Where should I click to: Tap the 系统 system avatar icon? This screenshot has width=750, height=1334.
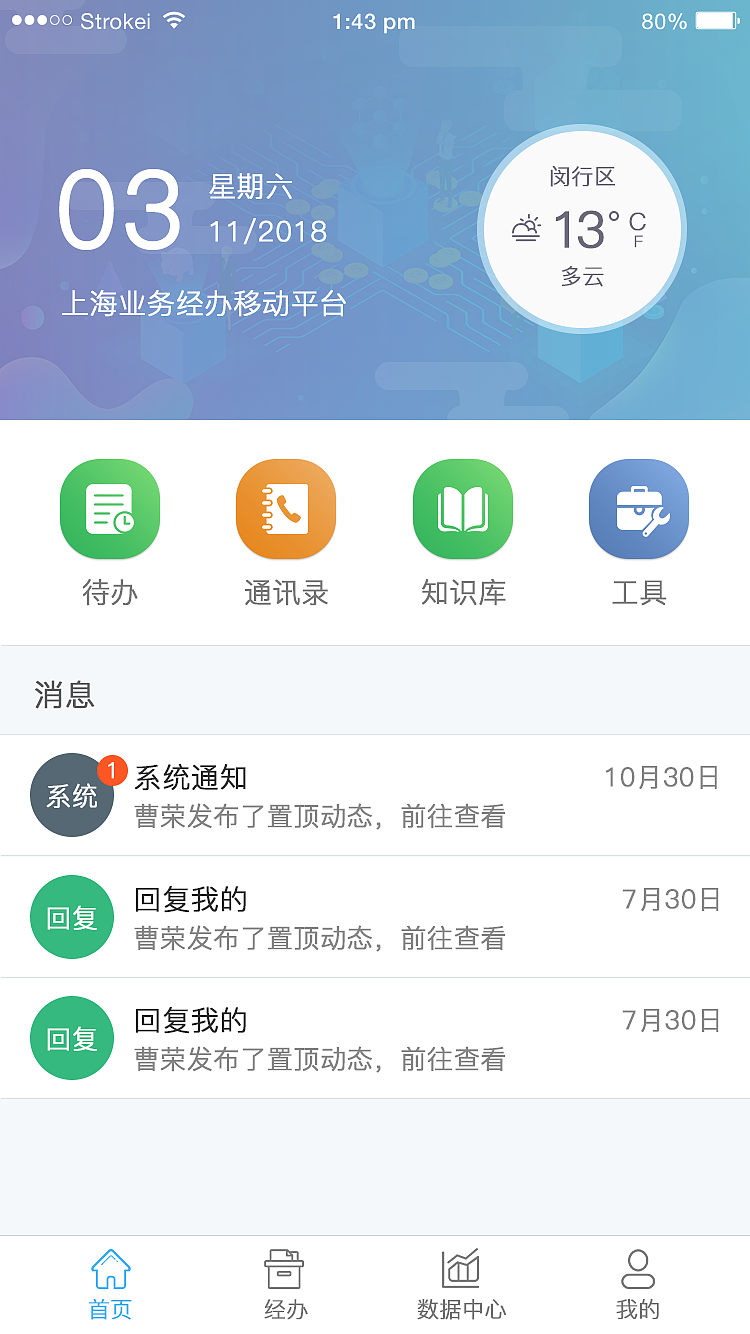(72, 795)
